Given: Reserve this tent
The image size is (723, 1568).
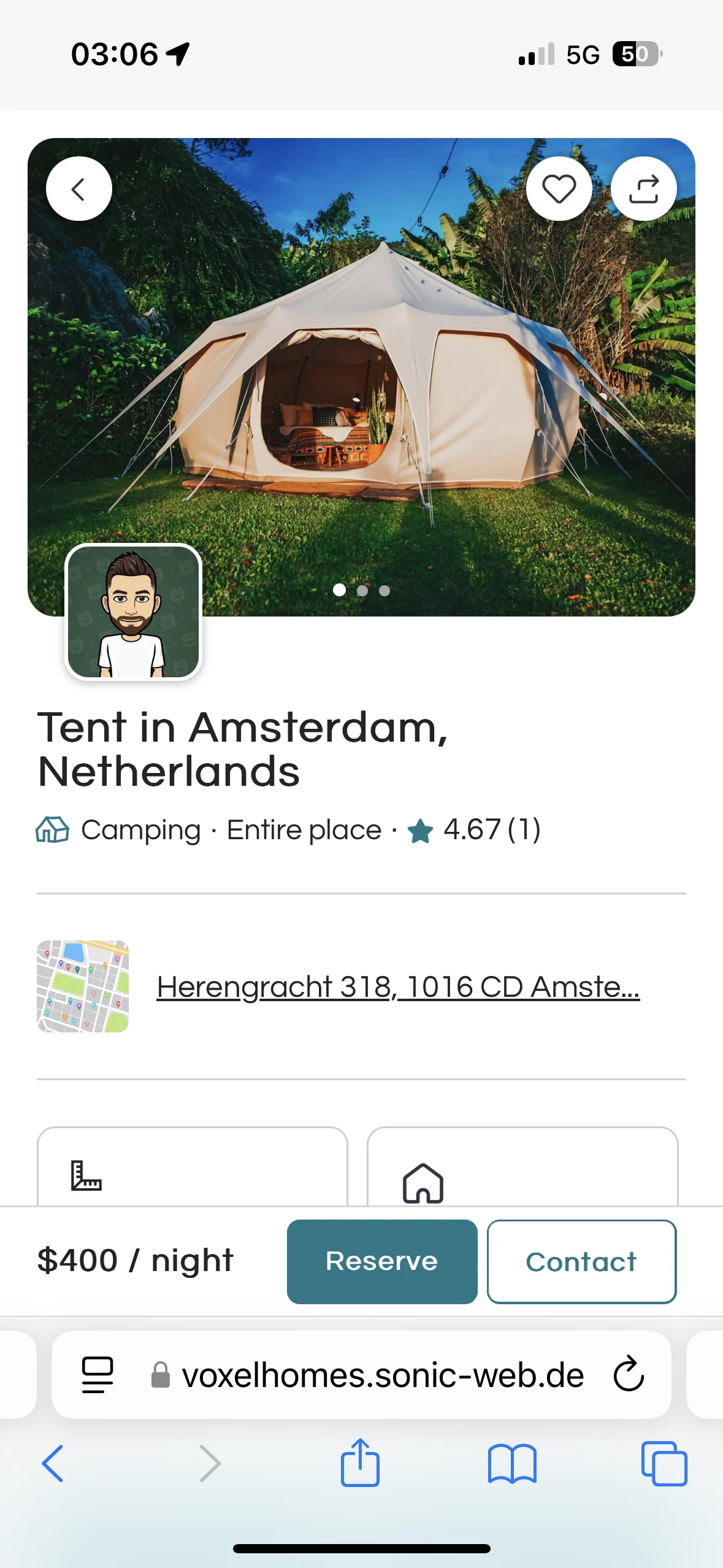Looking at the screenshot, I should 381,1261.
